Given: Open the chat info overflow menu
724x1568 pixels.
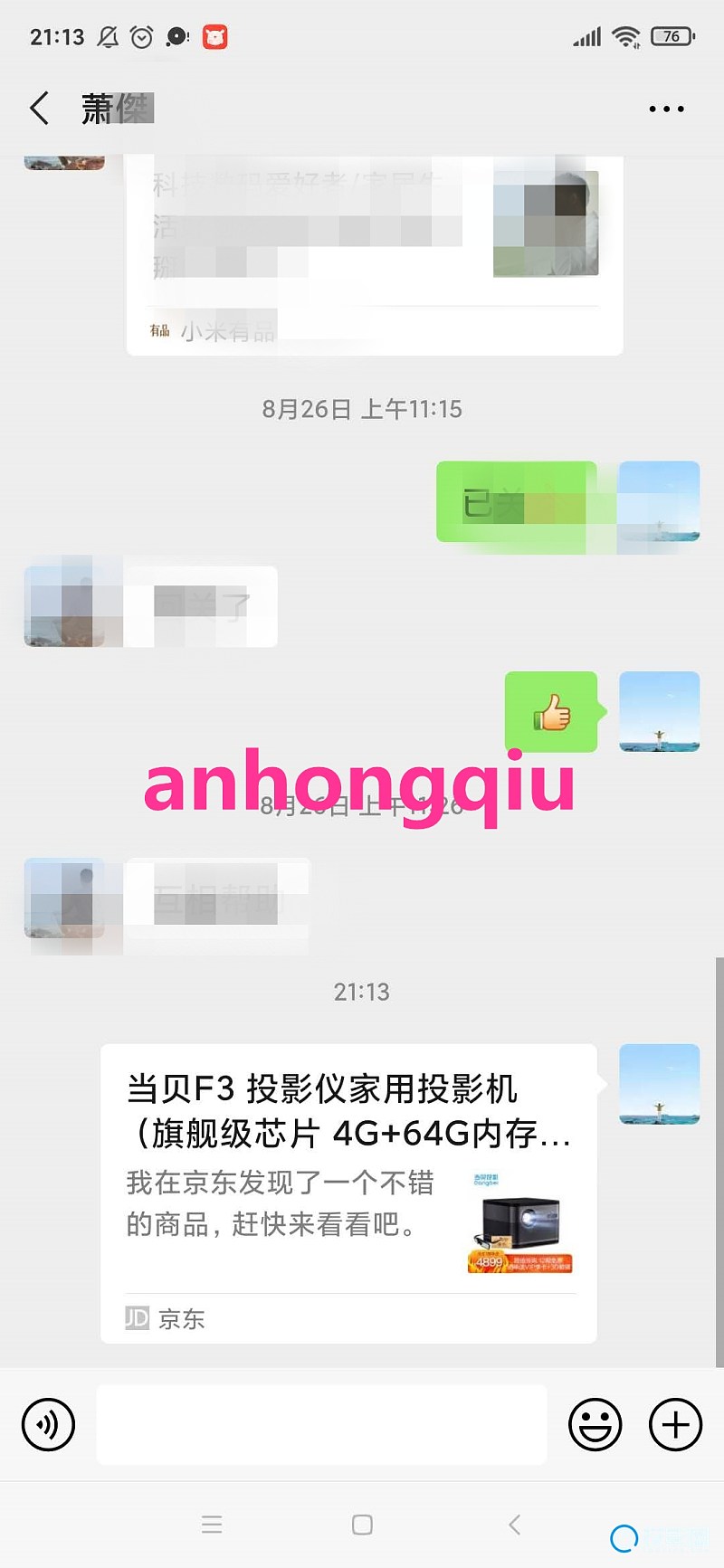Looking at the screenshot, I should 666,109.
